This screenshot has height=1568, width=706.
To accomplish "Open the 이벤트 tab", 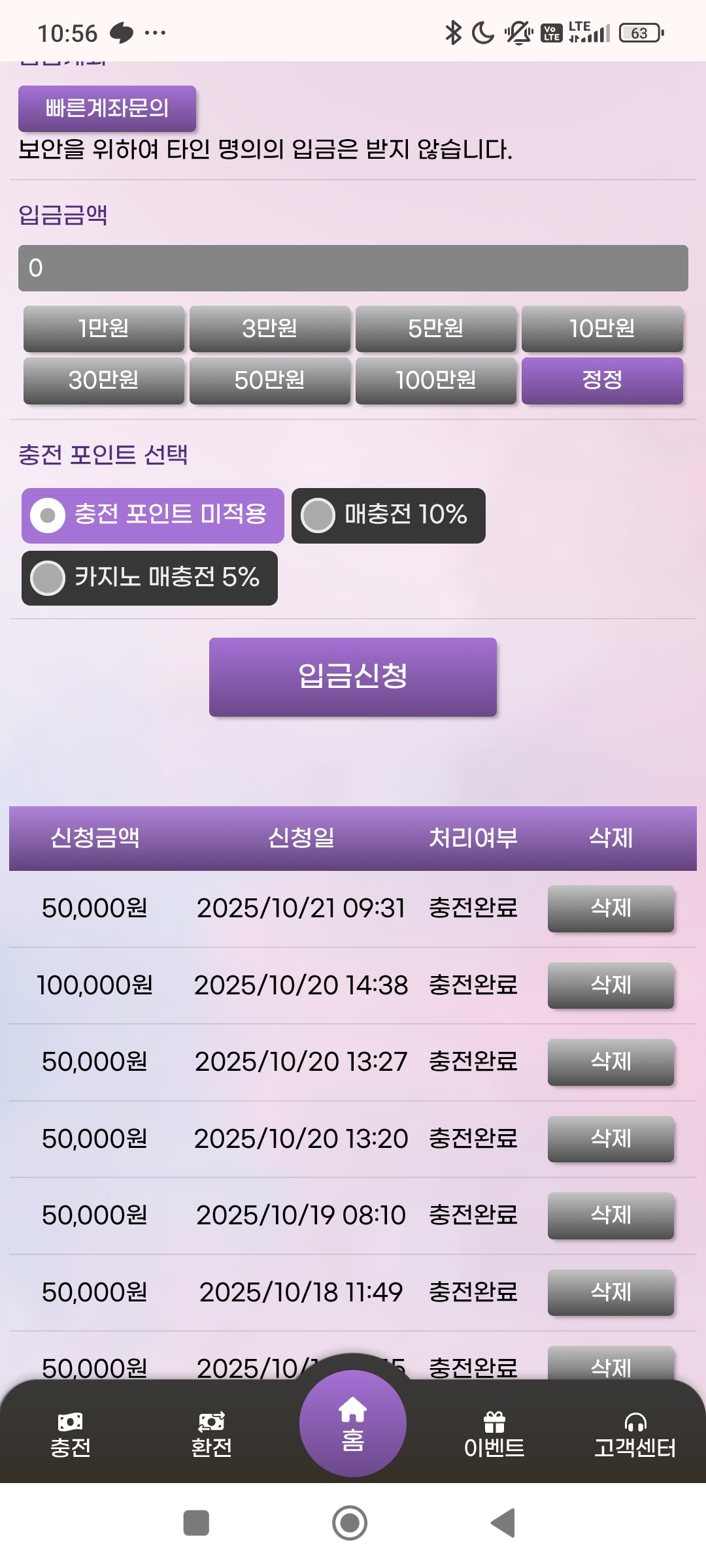I will click(x=494, y=1436).
